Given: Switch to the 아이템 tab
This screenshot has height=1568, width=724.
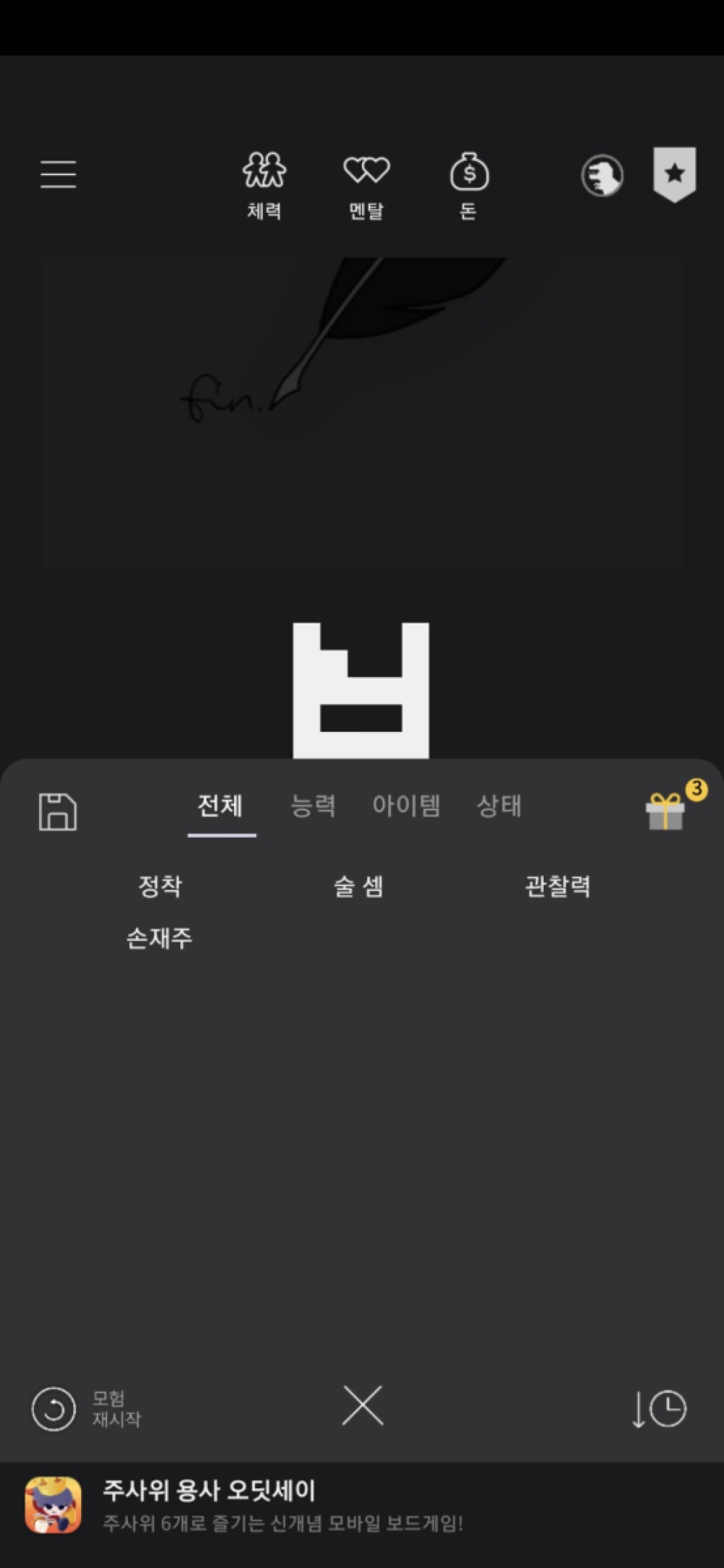Looking at the screenshot, I should click(x=406, y=806).
